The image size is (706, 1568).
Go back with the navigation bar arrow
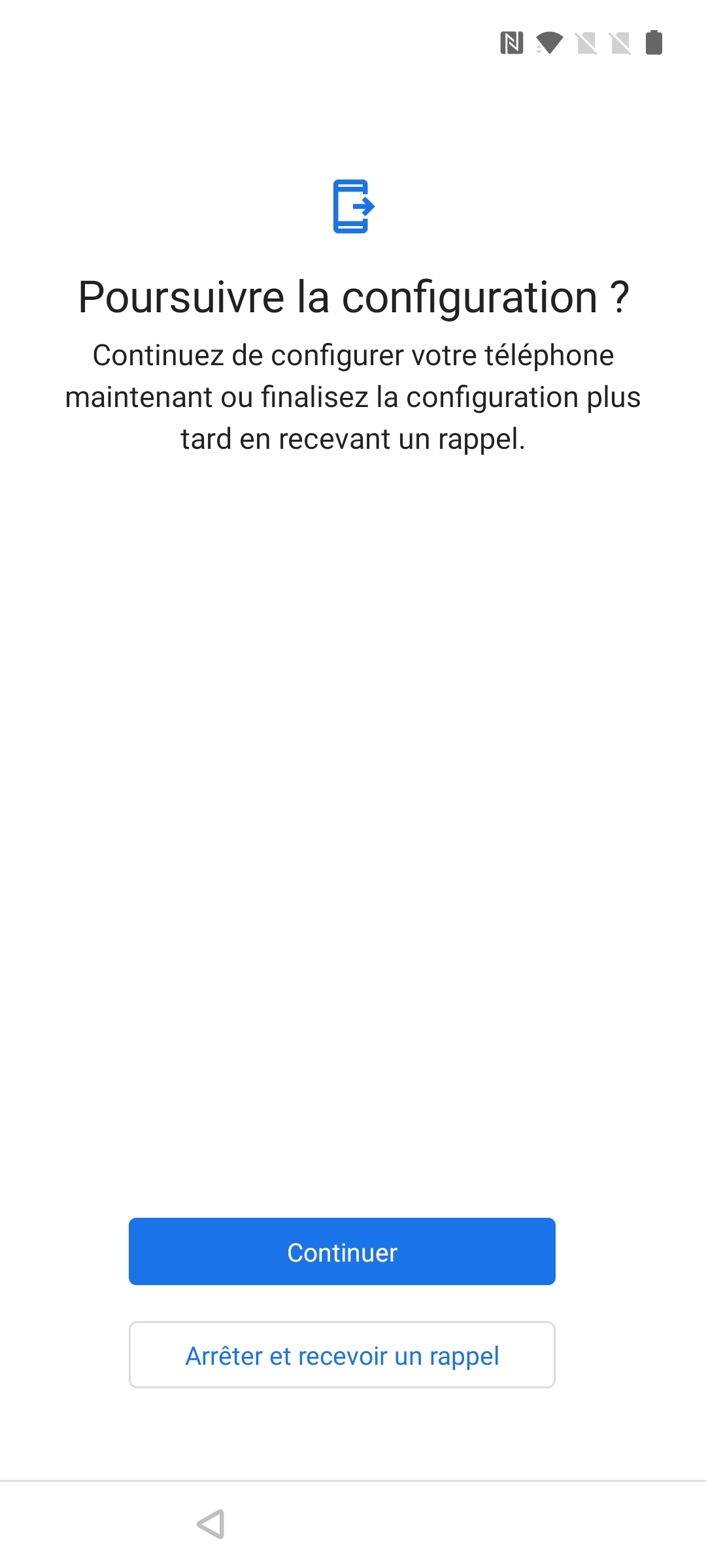click(211, 1524)
